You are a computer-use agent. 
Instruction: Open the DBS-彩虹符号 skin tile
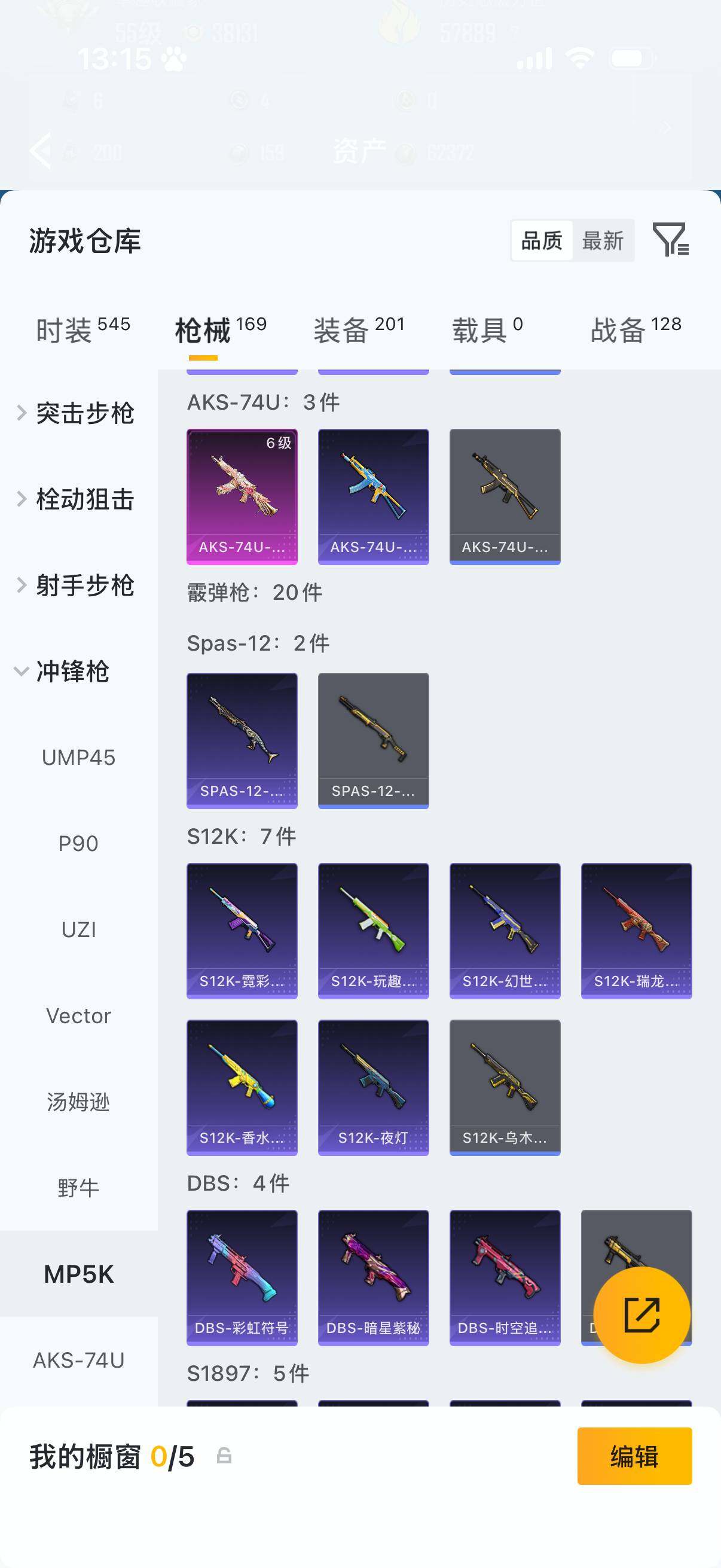[242, 1277]
